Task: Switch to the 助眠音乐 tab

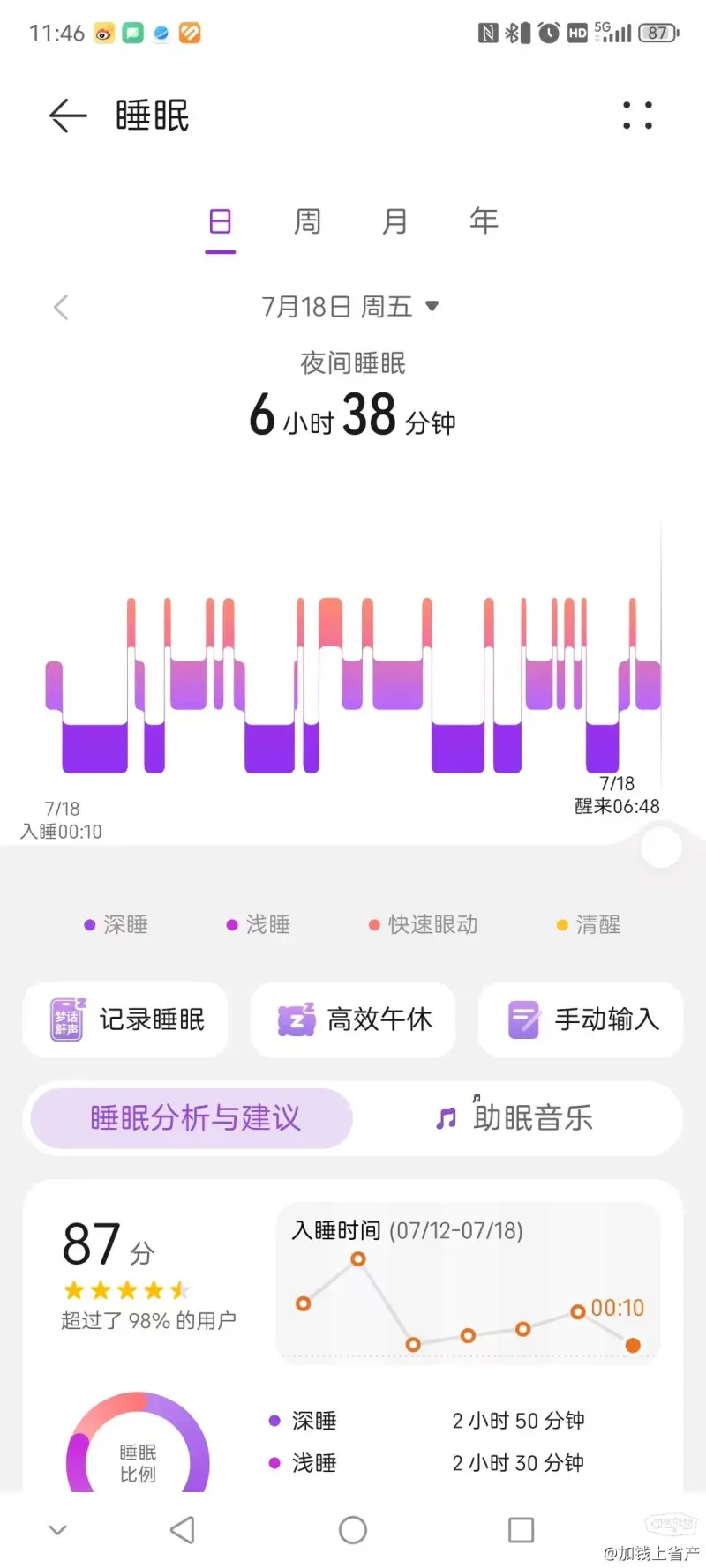Action: [514, 1118]
